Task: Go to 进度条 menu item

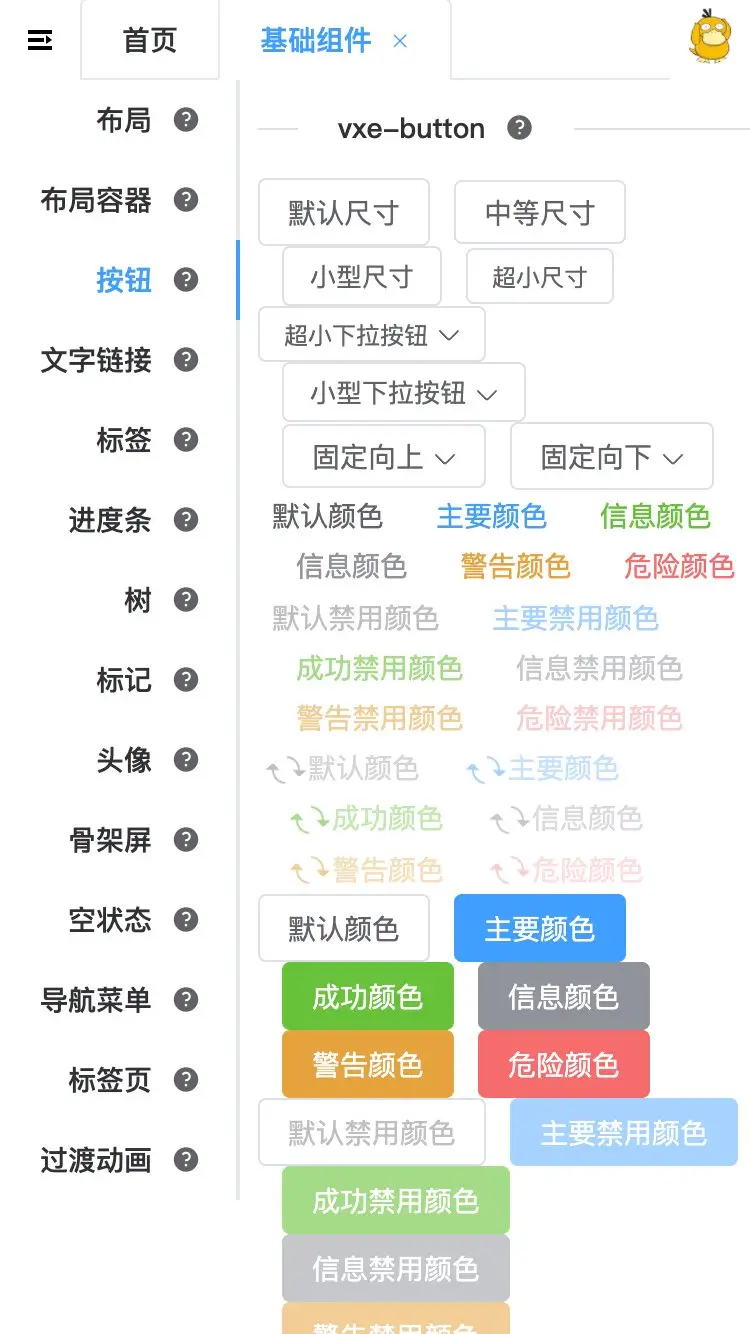Action: 110,520
